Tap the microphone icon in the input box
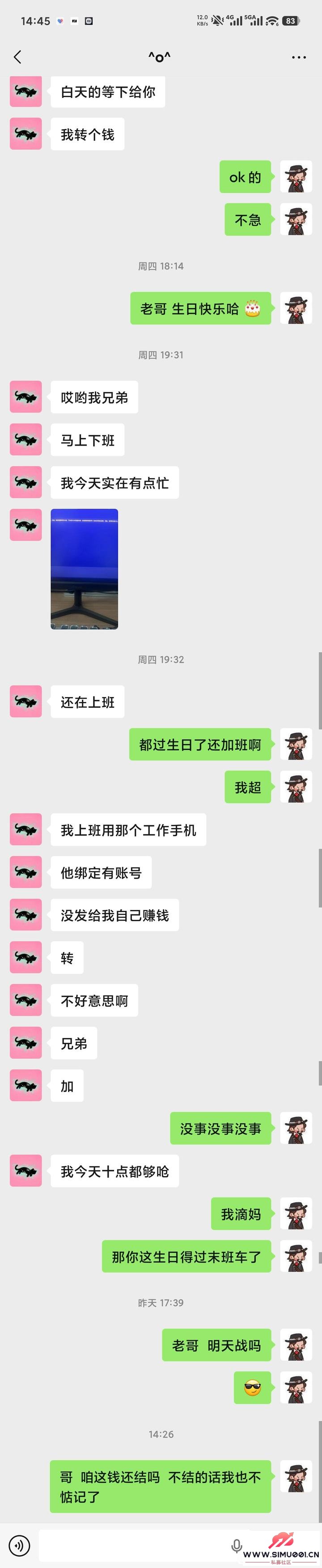The height and width of the screenshot is (1568, 322). 237,1545
